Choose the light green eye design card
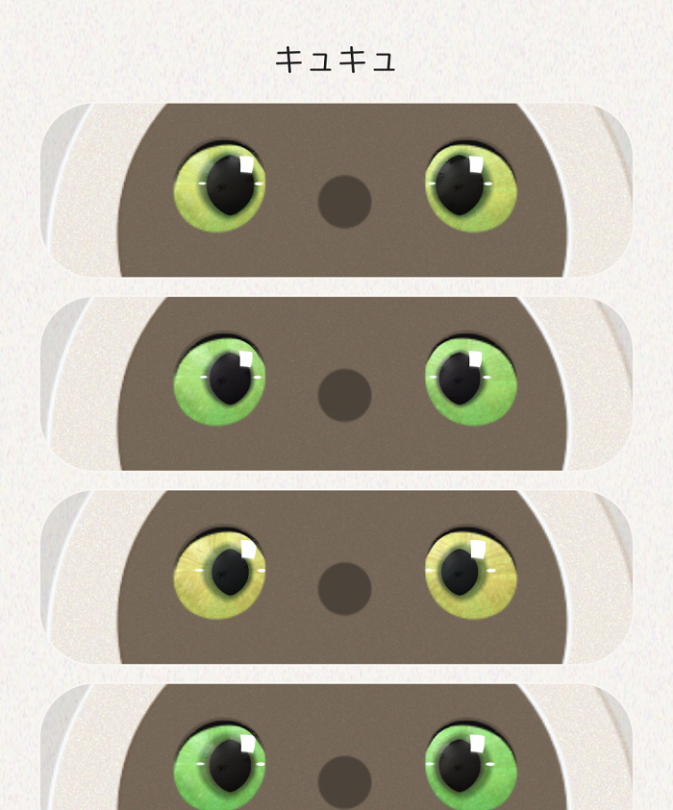673x810 pixels. click(x=336, y=383)
